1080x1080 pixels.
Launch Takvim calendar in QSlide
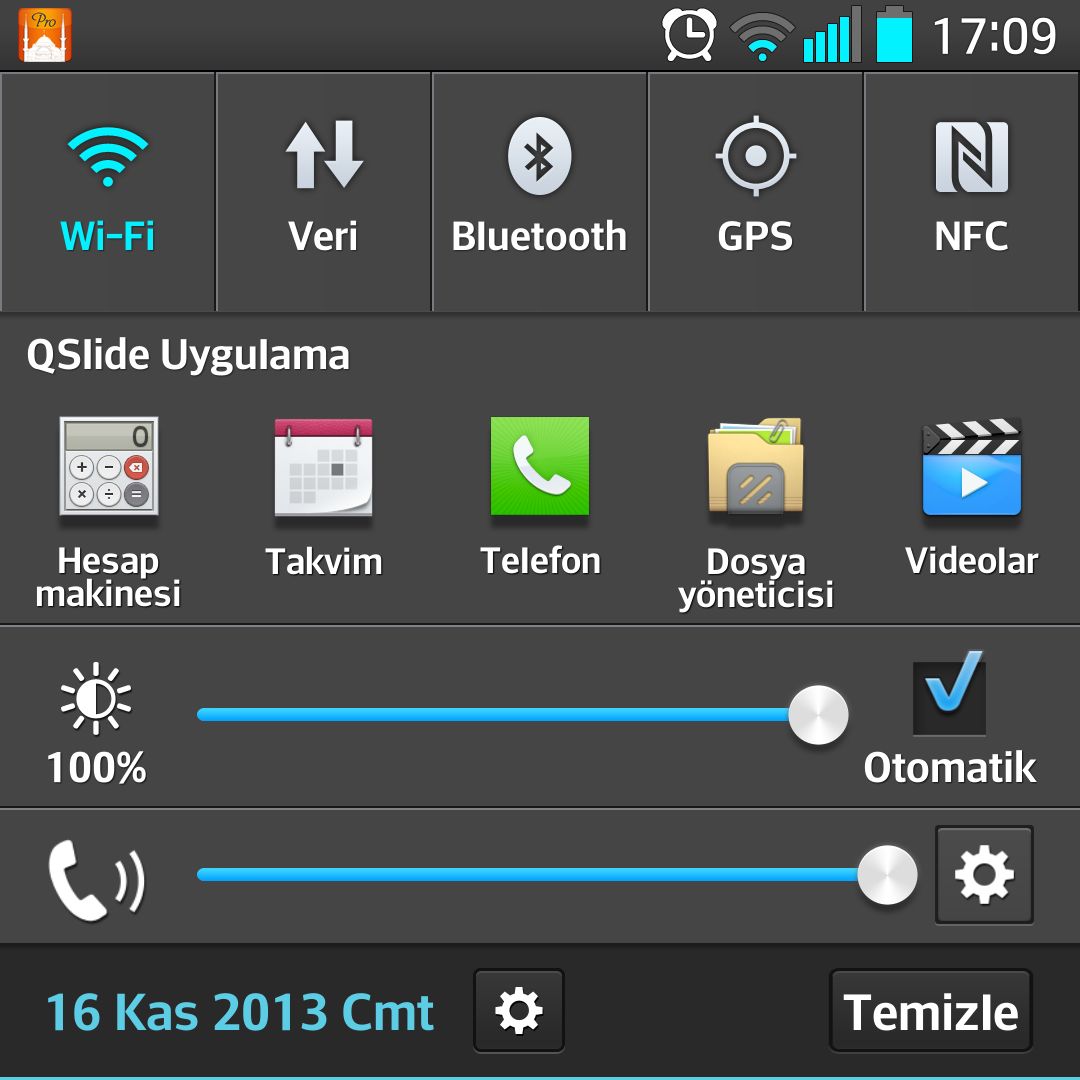point(323,495)
